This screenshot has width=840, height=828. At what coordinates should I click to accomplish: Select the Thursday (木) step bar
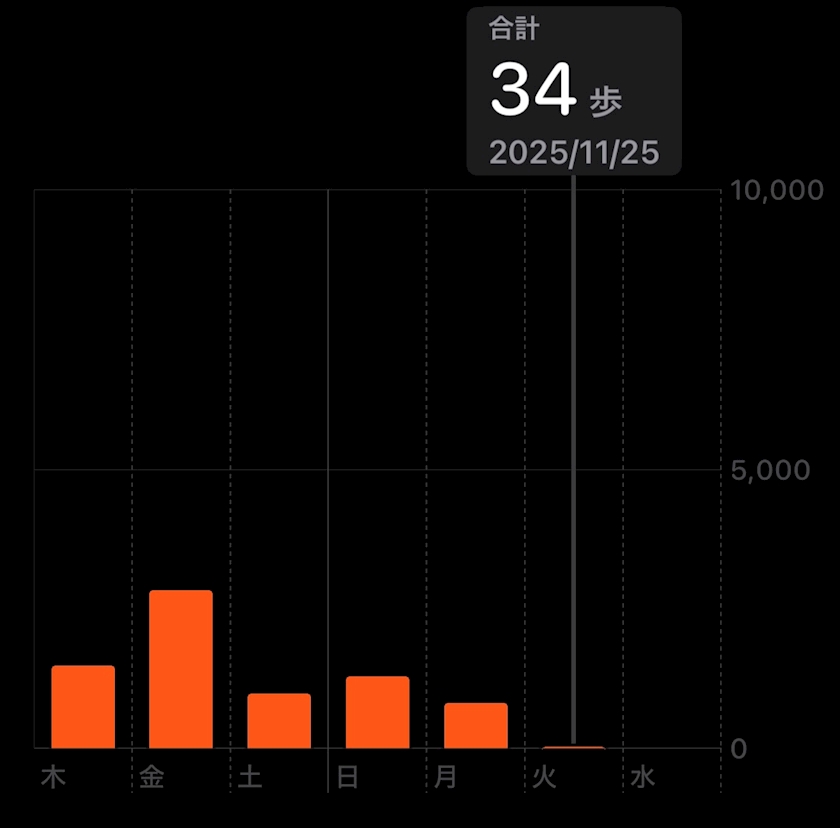click(83, 706)
